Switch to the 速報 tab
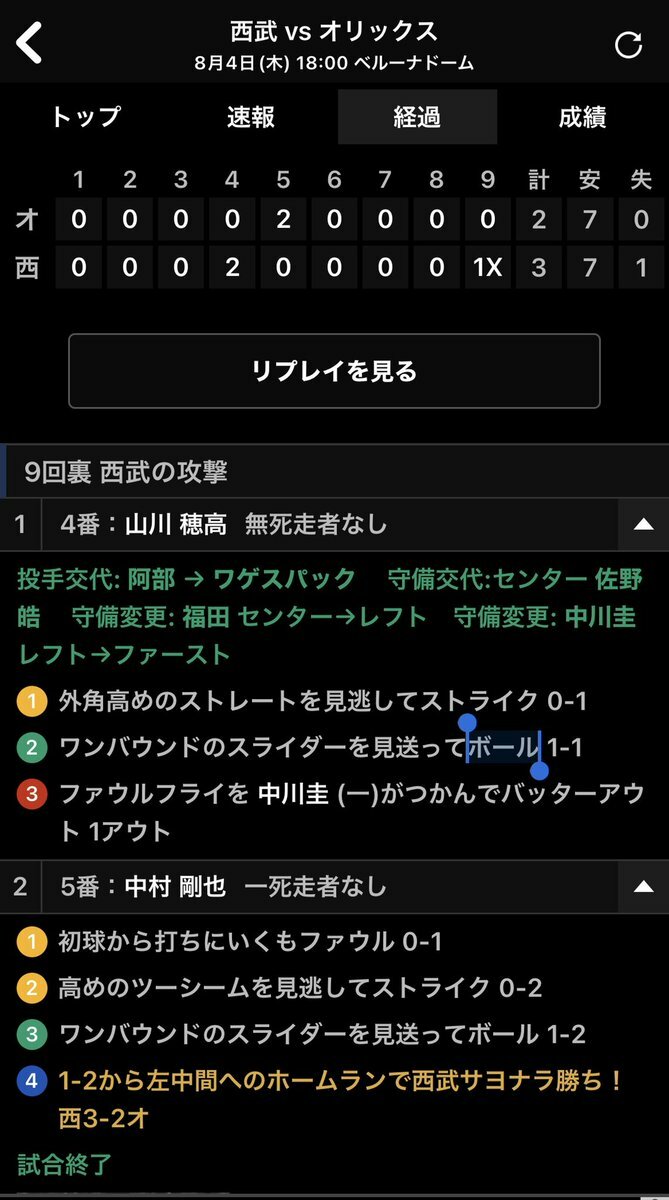The height and width of the screenshot is (1200, 669). (x=251, y=117)
